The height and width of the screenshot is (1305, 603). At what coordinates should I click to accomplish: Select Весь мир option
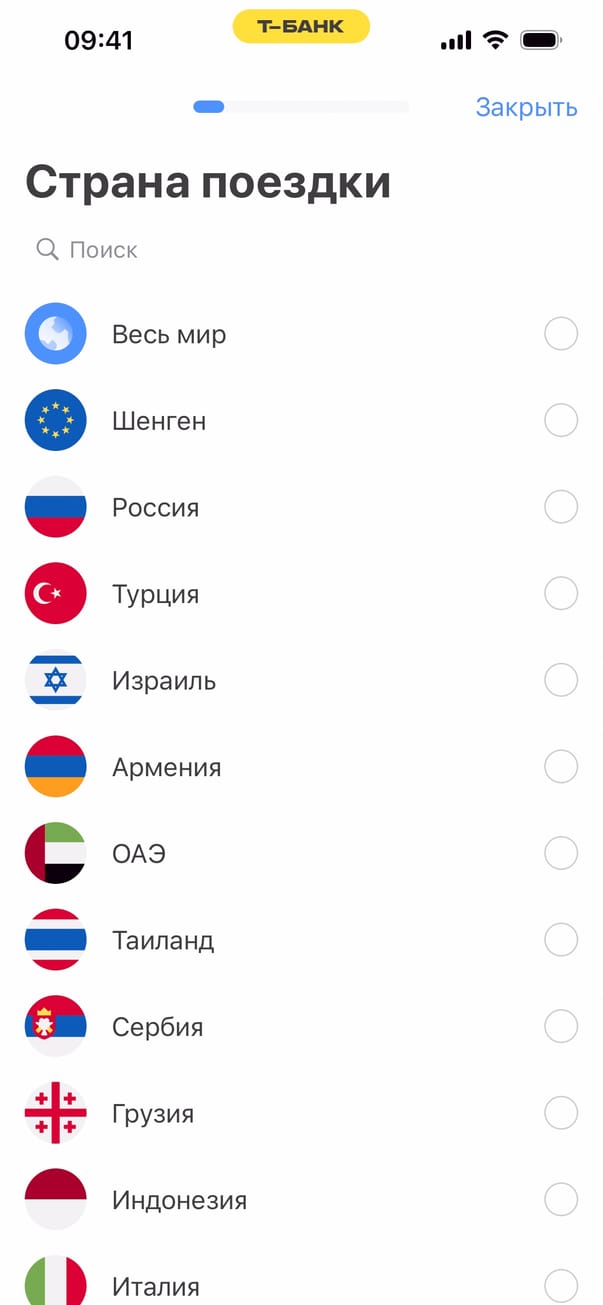(560, 334)
